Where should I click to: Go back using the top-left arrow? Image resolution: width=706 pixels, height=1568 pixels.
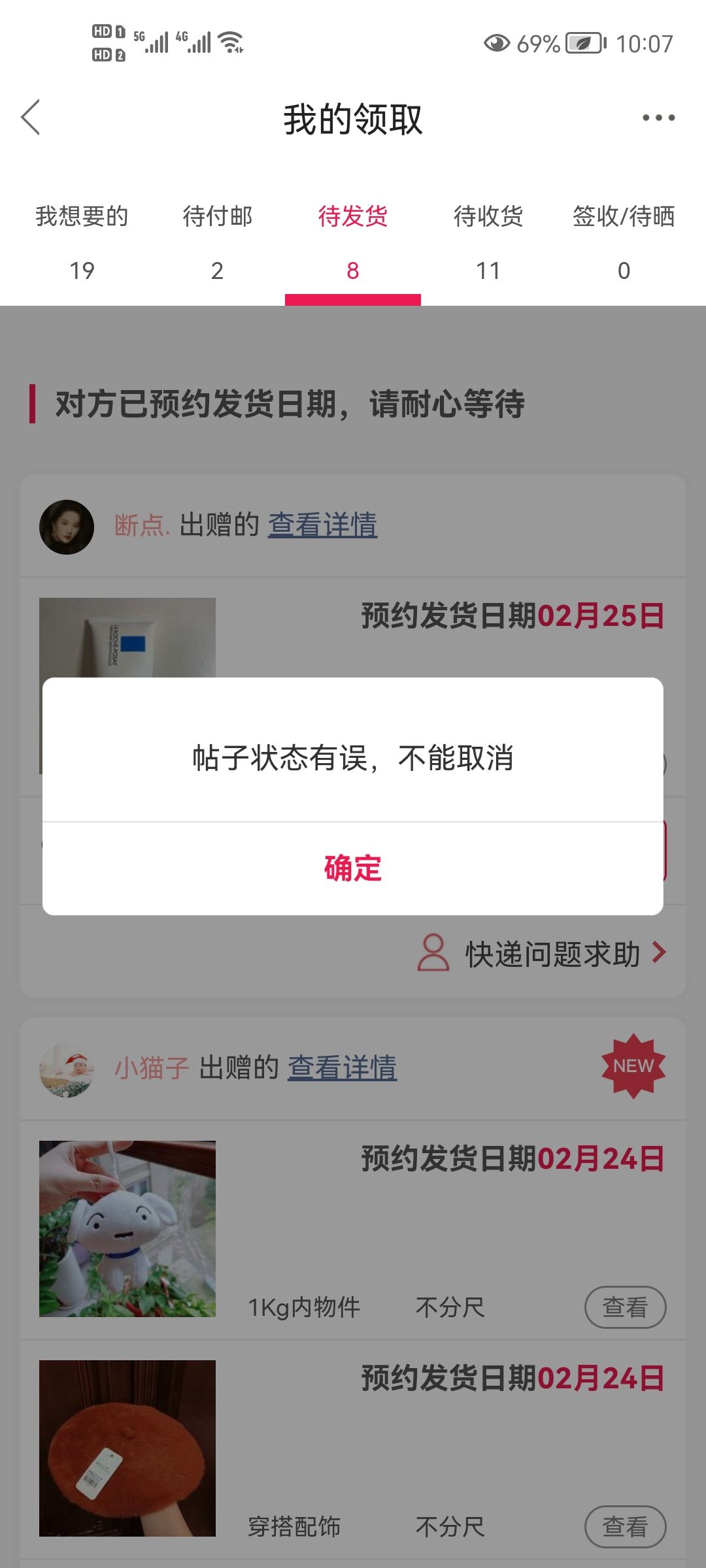[31, 118]
